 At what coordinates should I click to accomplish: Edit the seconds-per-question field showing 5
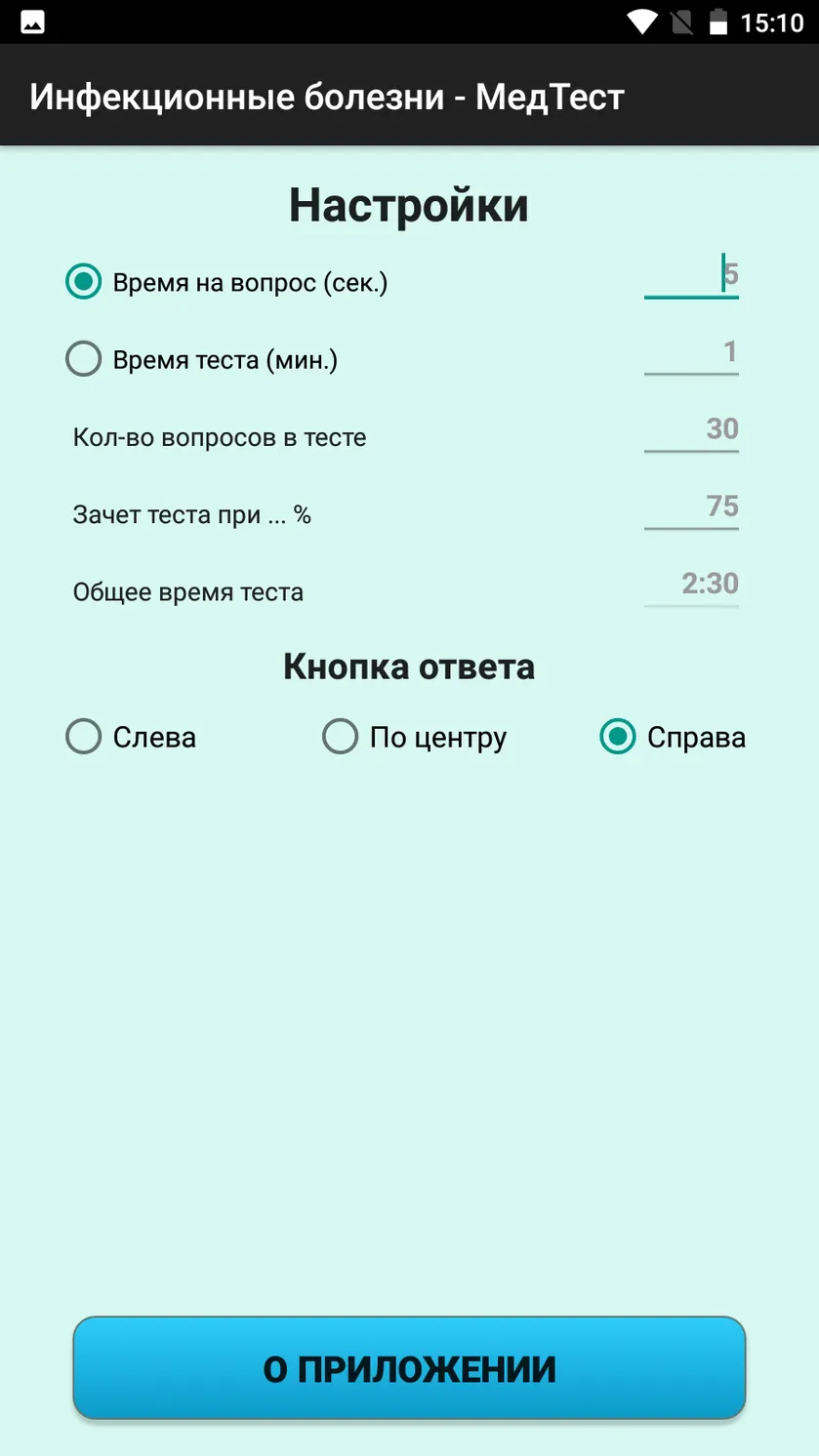click(691, 275)
